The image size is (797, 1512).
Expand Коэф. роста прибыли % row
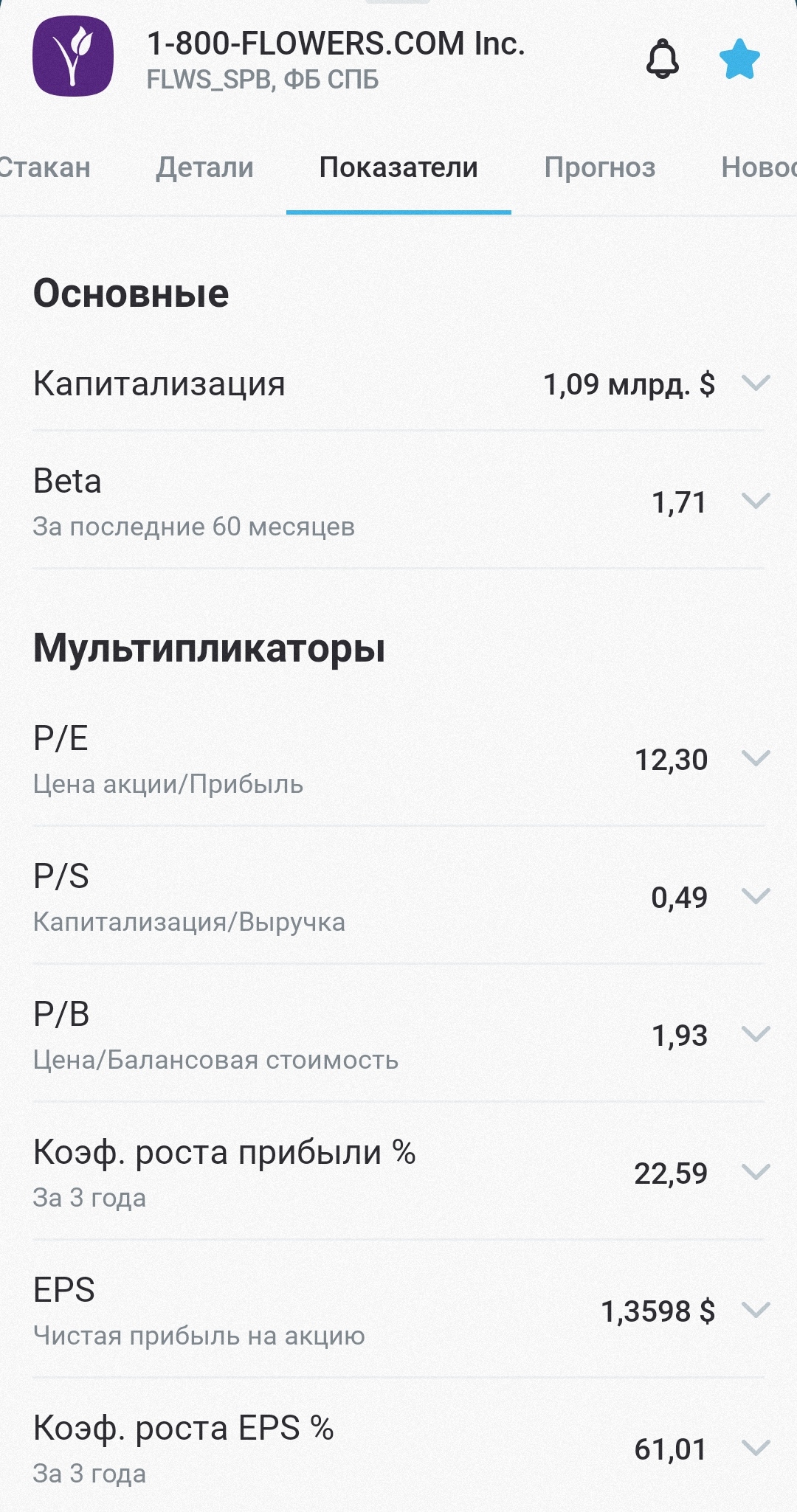coord(756,1172)
